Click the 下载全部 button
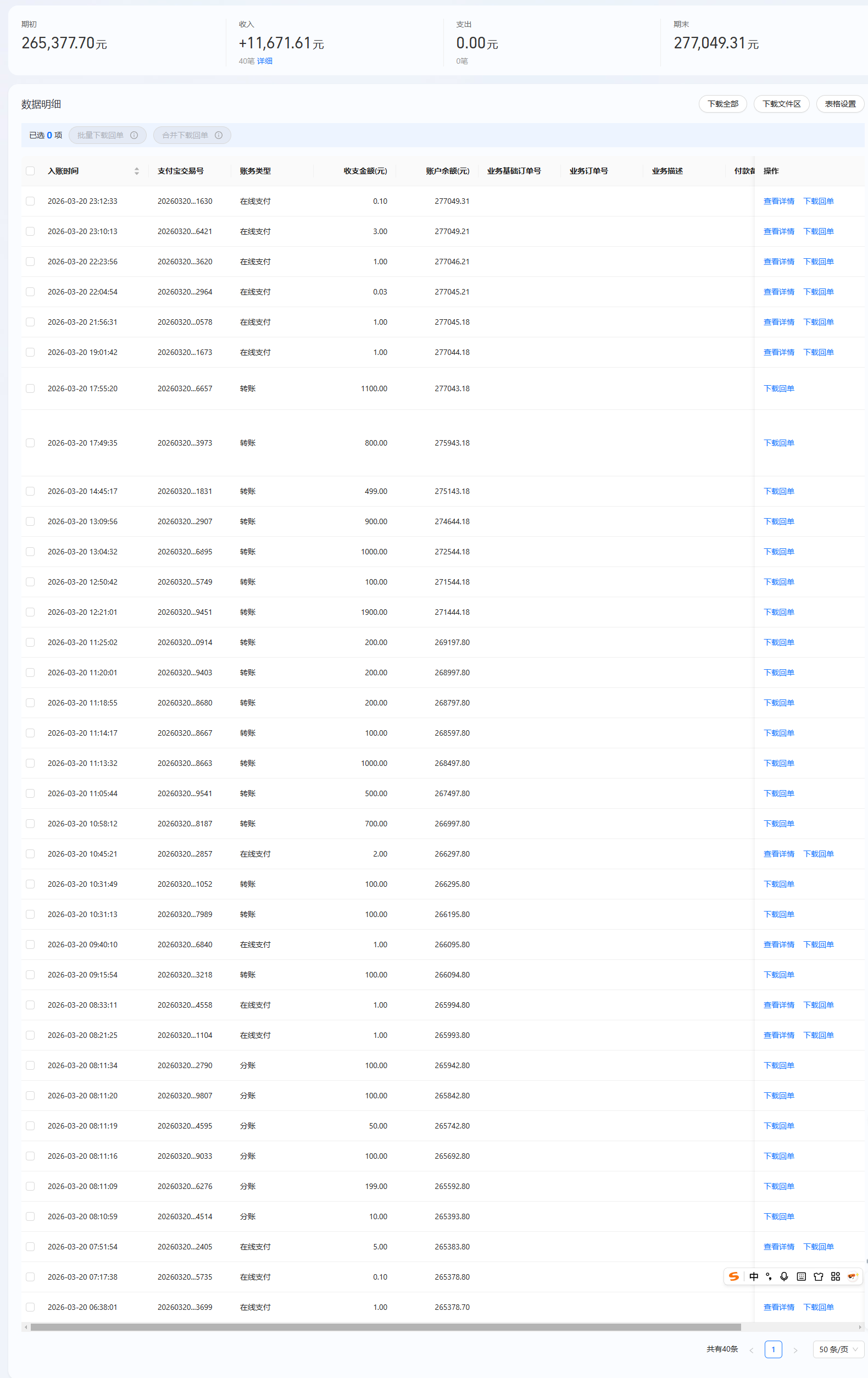The height and width of the screenshot is (1378, 868). (x=722, y=104)
